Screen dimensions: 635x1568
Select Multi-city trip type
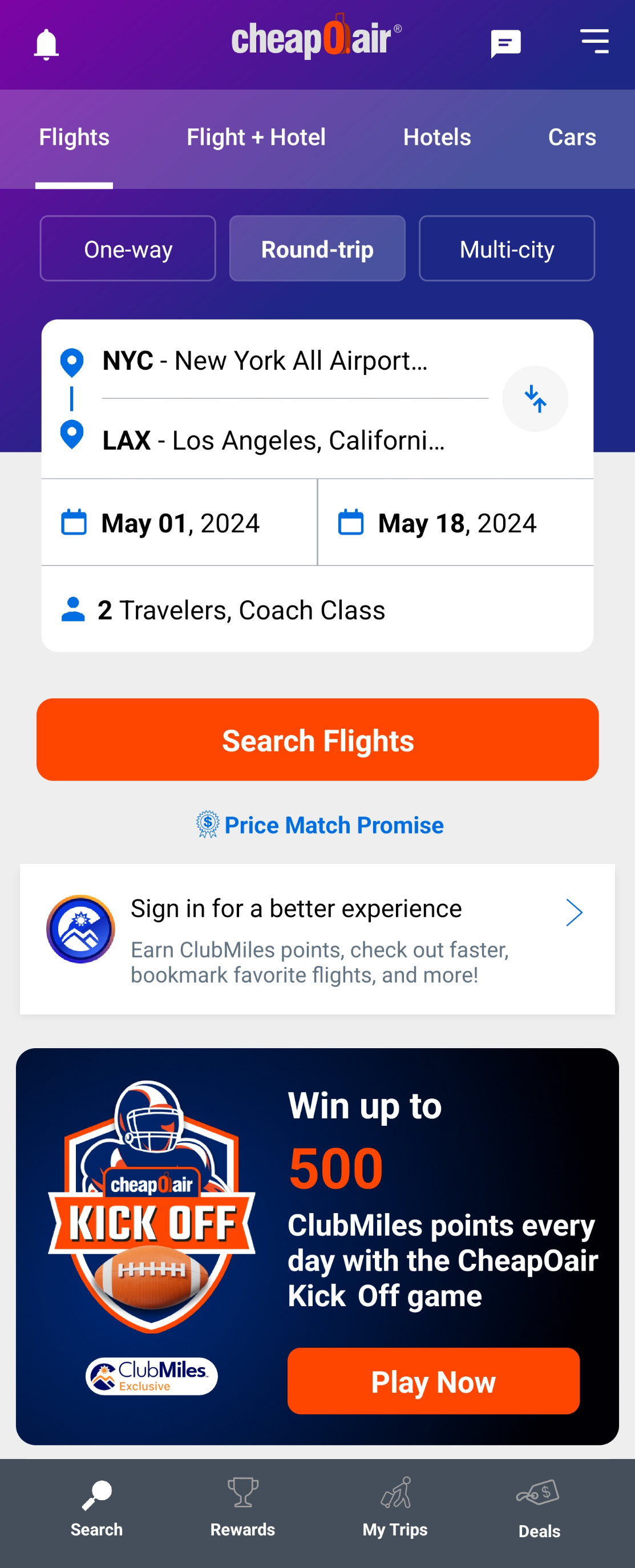point(507,249)
